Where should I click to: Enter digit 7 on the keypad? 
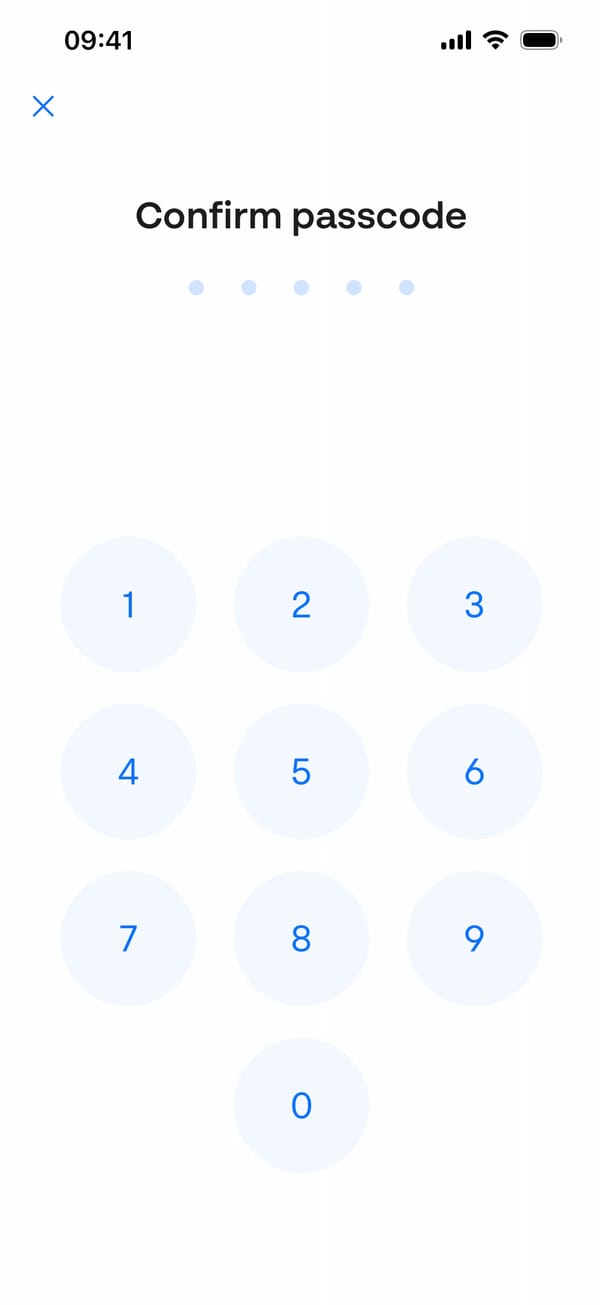tap(128, 938)
